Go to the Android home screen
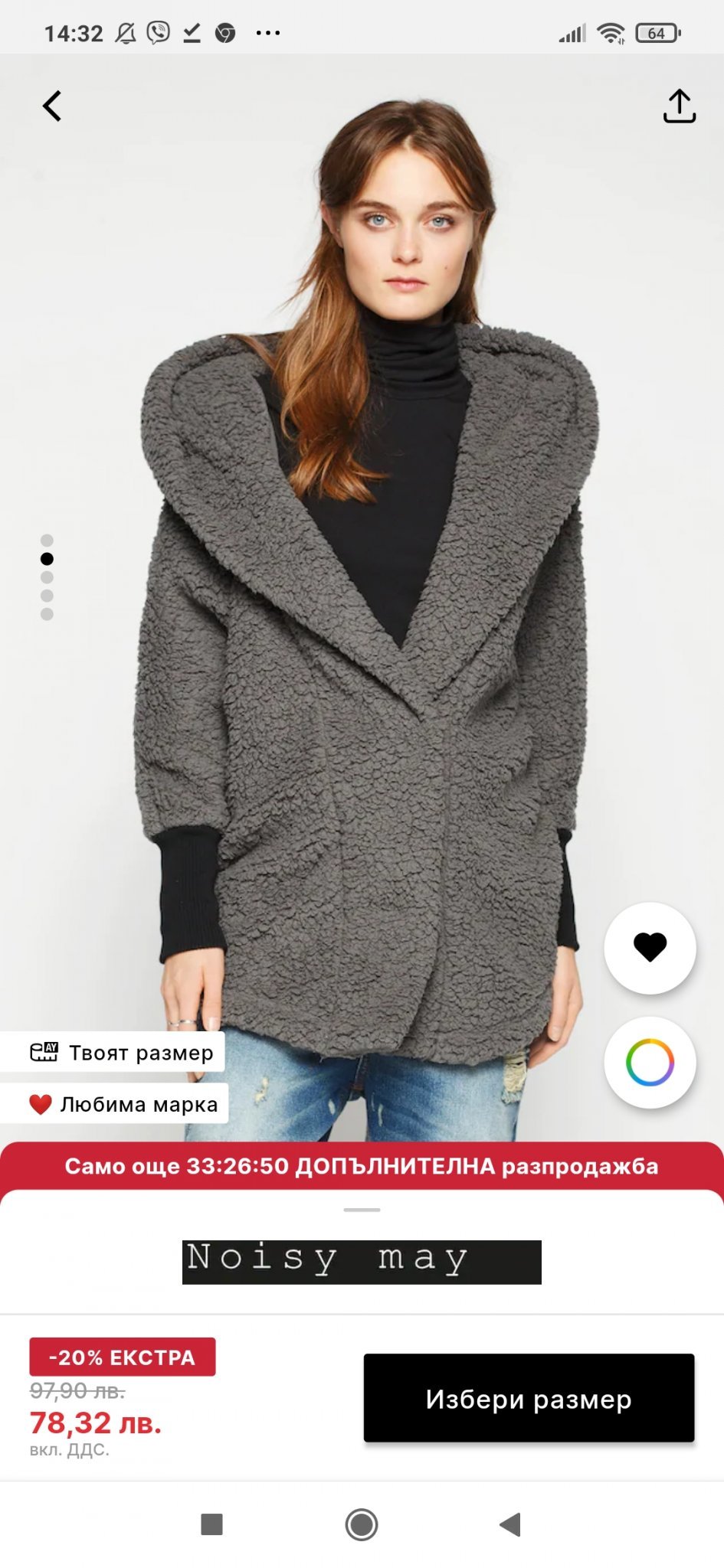This screenshot has width=724, height=1568. (362, 1524)
